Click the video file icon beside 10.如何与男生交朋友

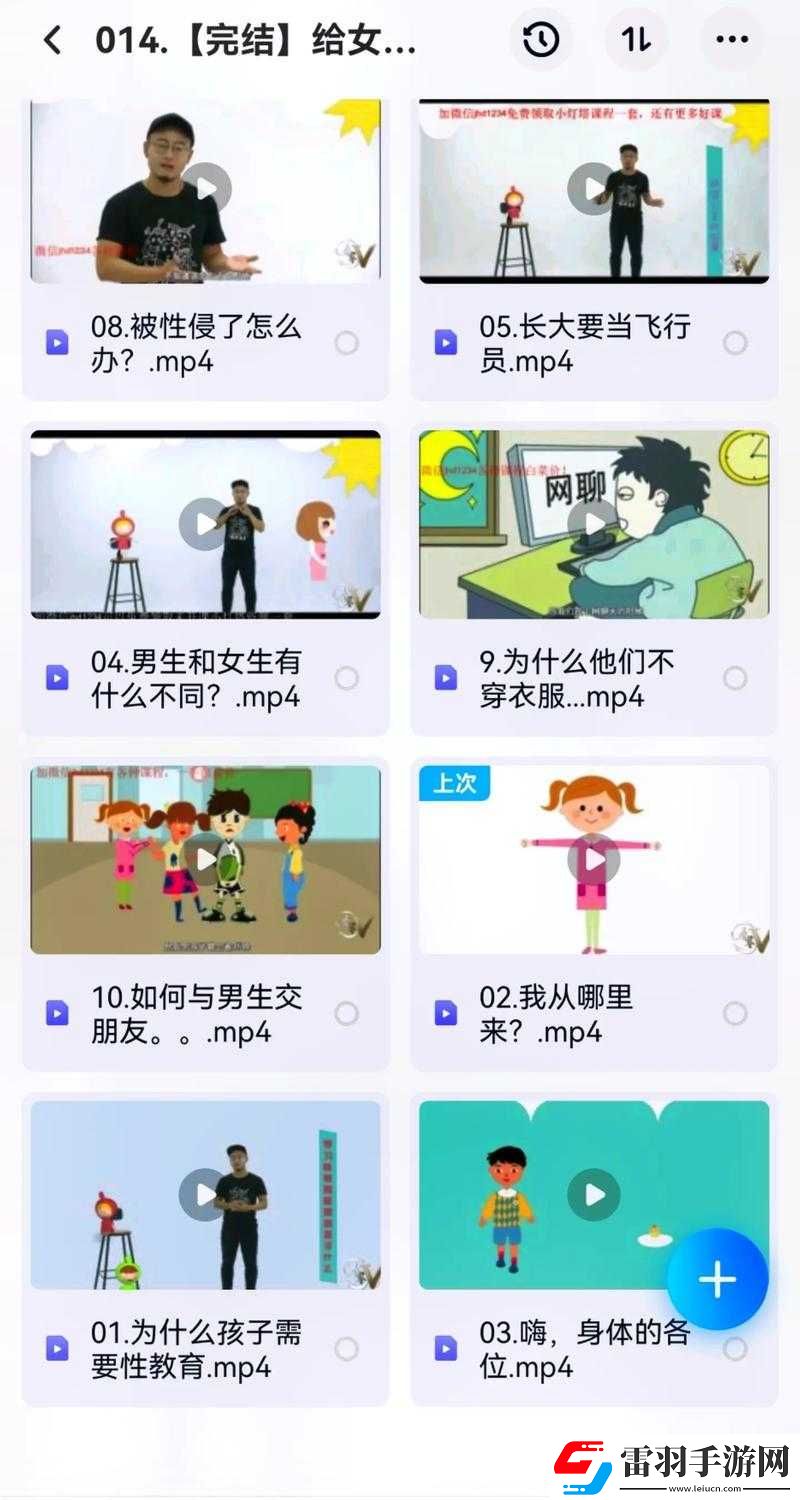[x=60, y=1014]
